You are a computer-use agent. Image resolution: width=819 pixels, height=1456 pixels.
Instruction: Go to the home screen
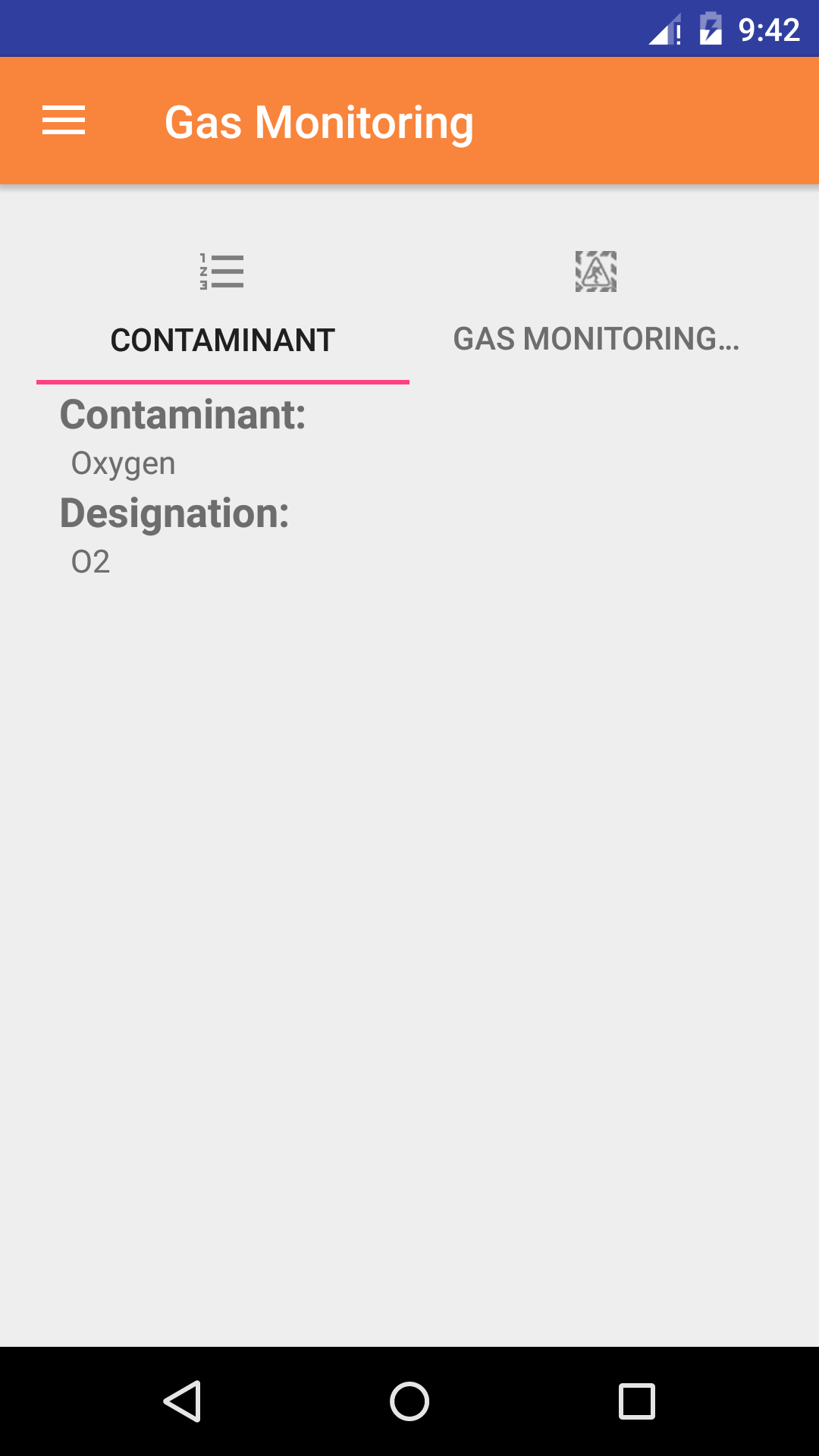coord(409,1401)
